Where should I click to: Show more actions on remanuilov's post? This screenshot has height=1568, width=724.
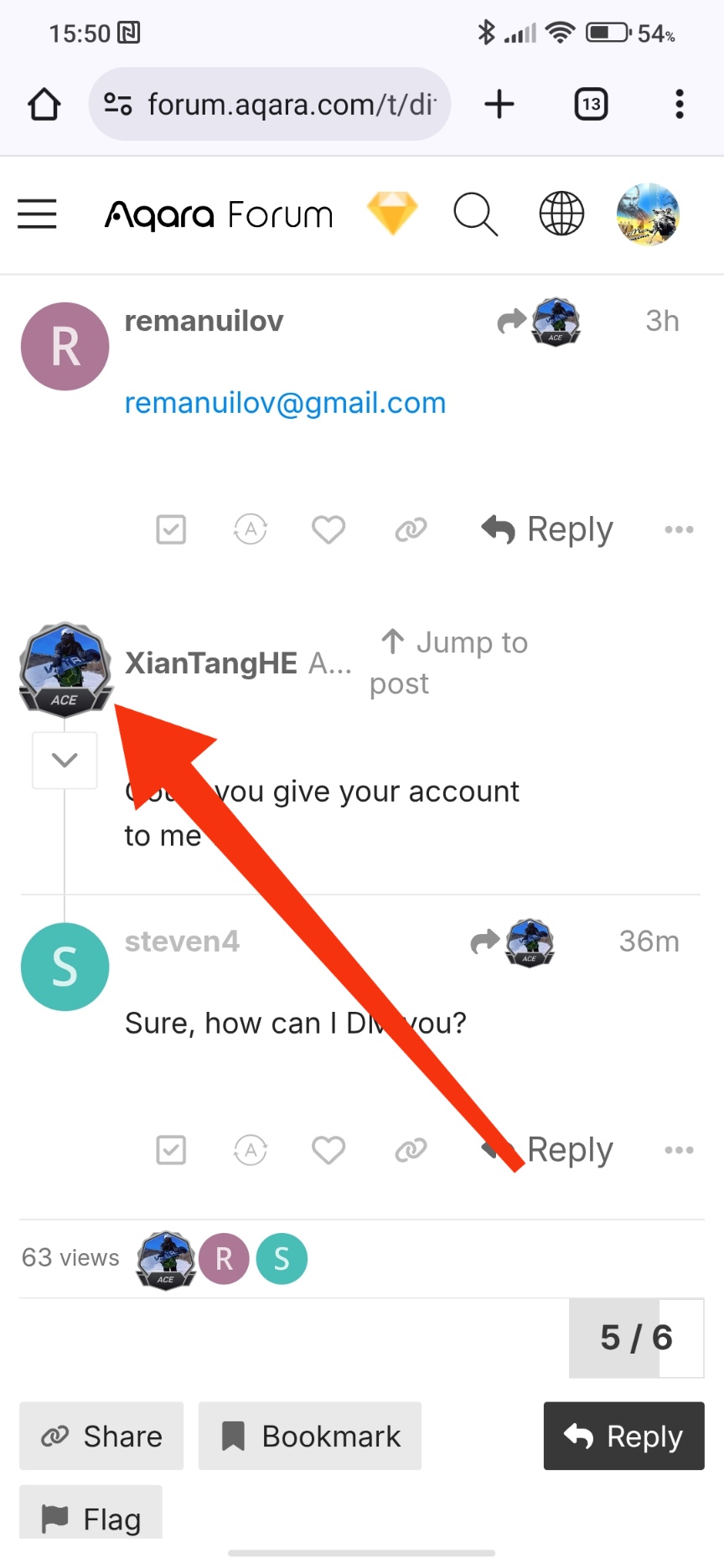679,529
